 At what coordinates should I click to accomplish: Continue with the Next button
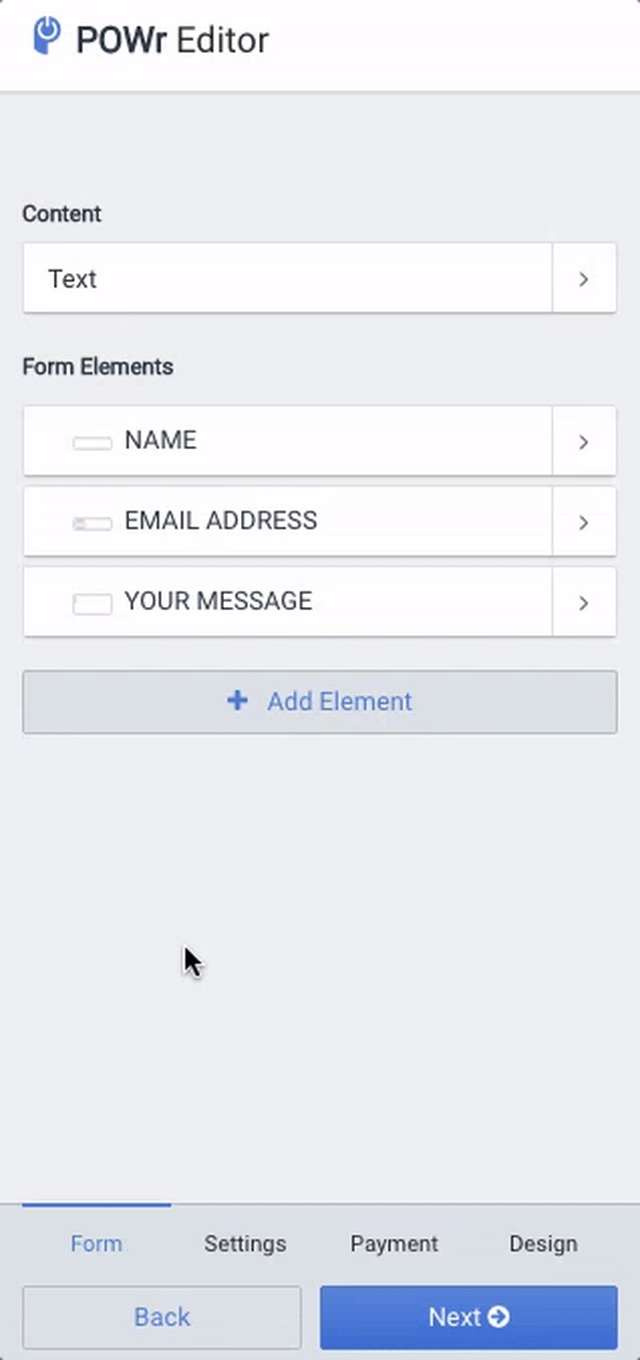[469, 1317]
